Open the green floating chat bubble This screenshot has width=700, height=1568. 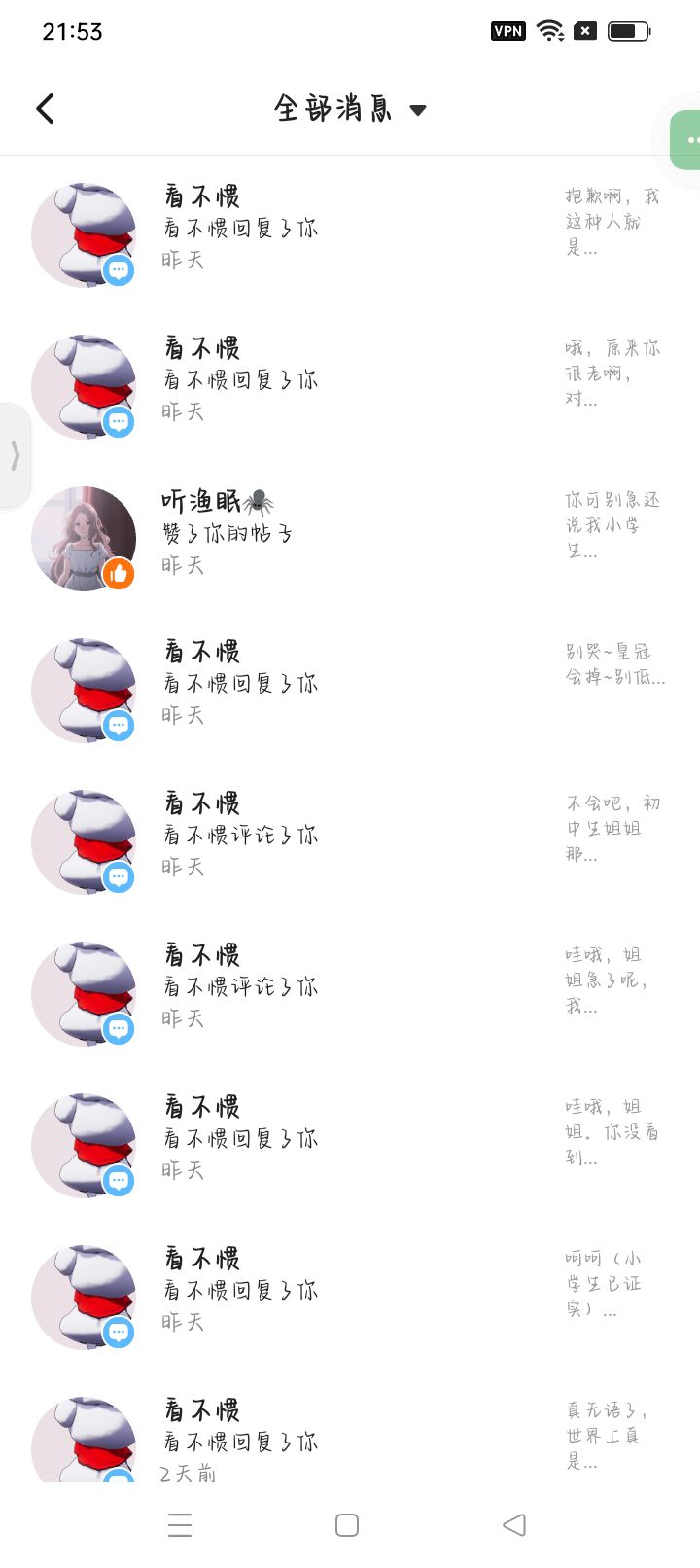[688, 140]
